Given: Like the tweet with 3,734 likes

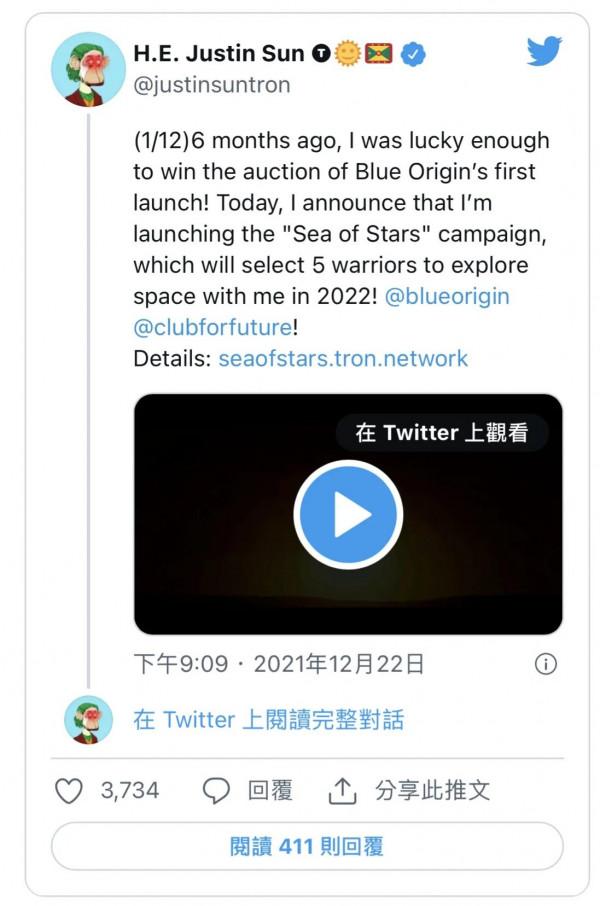Looking at the screenshot, I should click(69, 791).
